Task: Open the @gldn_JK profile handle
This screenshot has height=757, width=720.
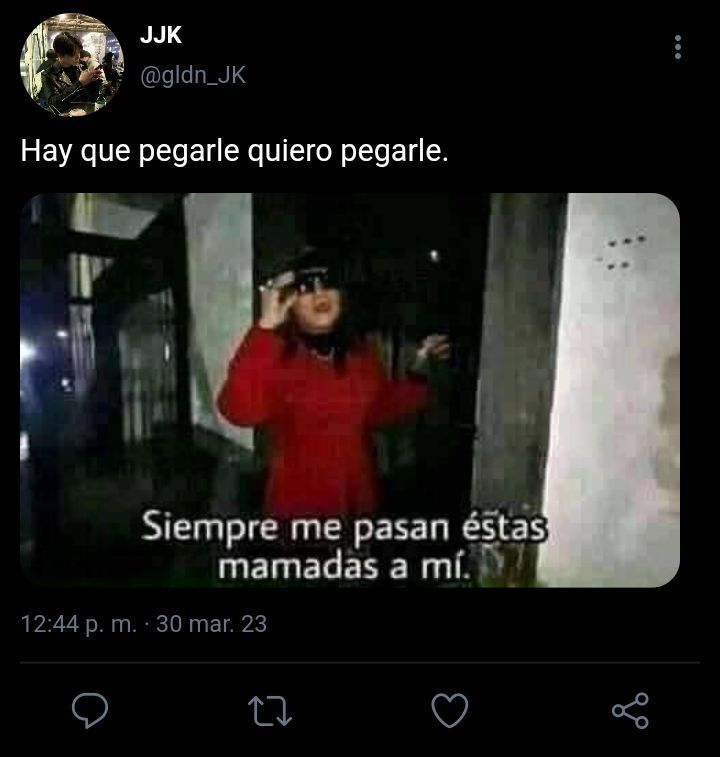Action: point(192,75)
